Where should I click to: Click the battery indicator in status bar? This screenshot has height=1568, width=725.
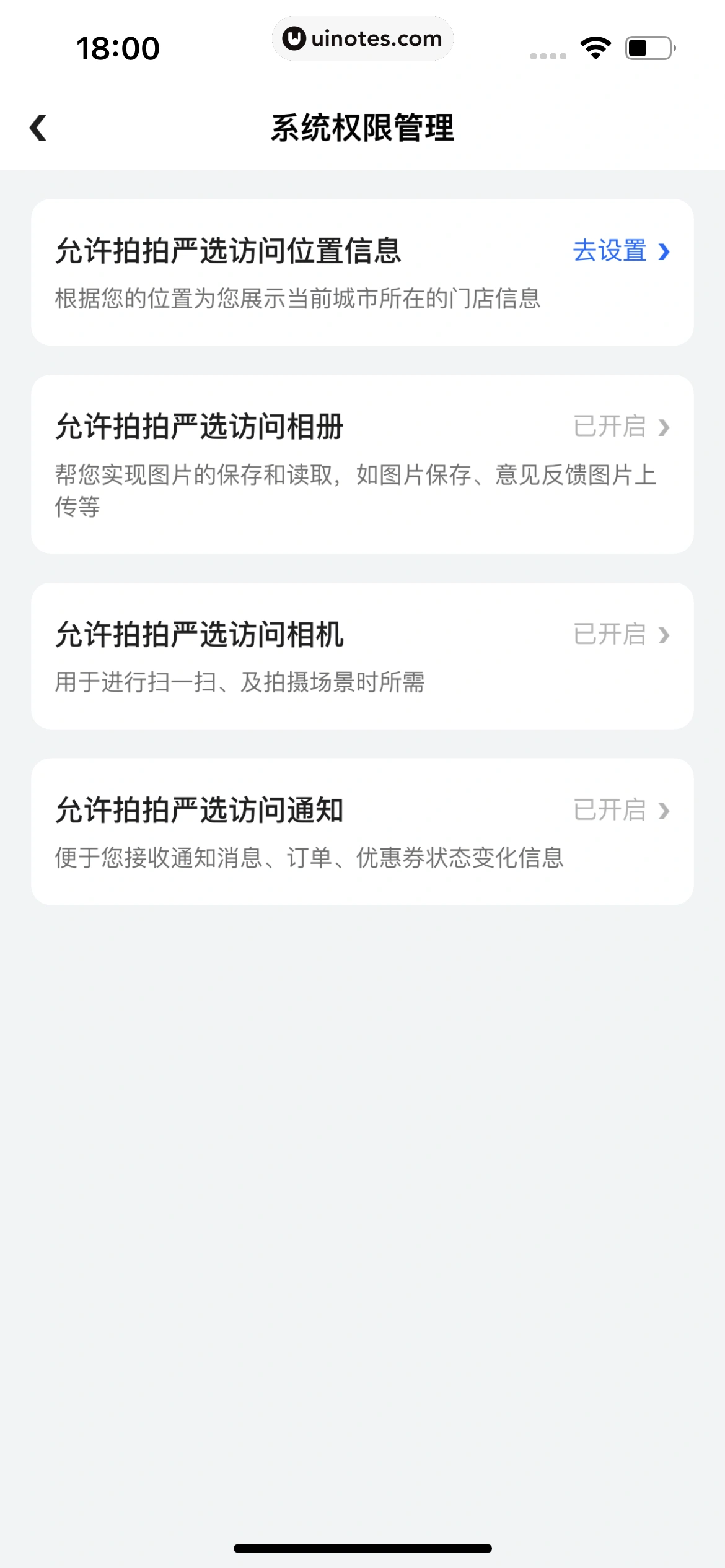(648, 47)
